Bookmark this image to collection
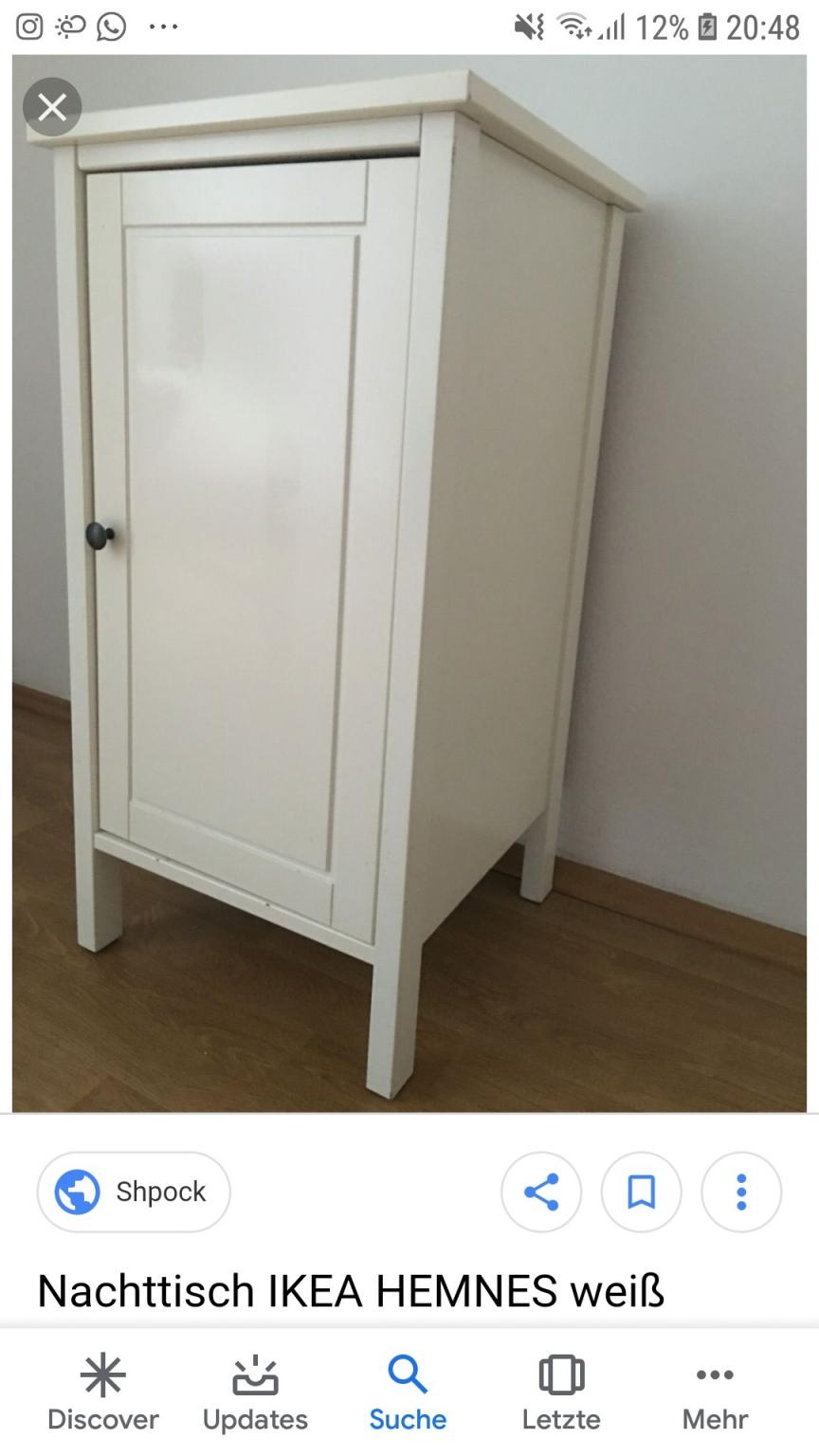 click(642, 1192)
